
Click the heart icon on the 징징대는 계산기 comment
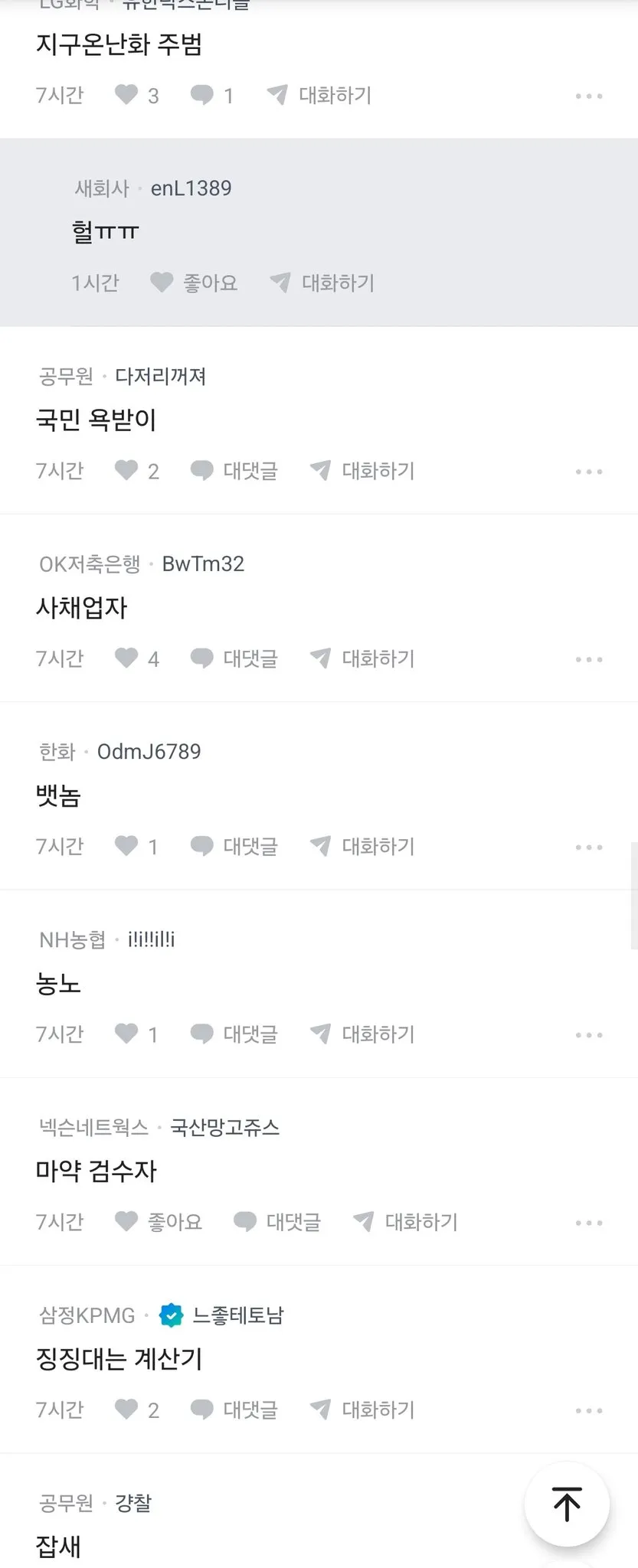127,1409
